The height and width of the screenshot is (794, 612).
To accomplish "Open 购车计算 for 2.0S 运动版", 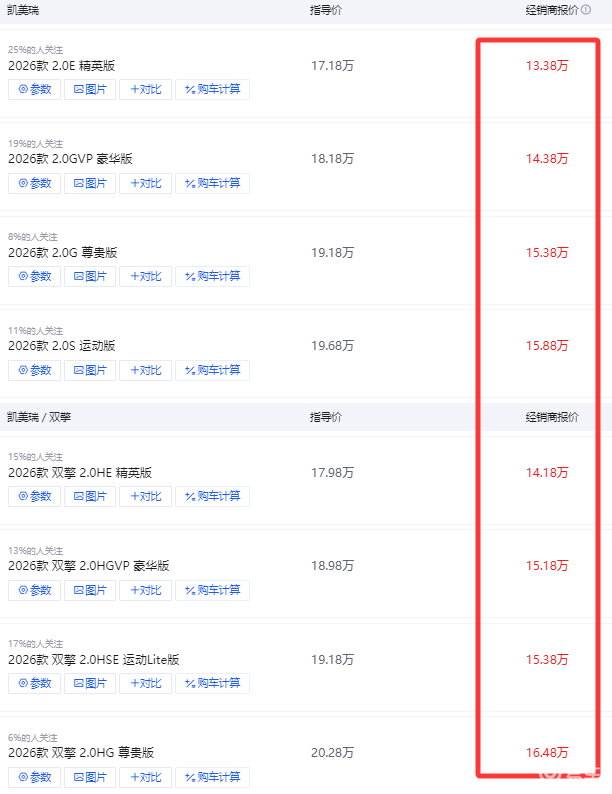I will [x=212, y=370].
